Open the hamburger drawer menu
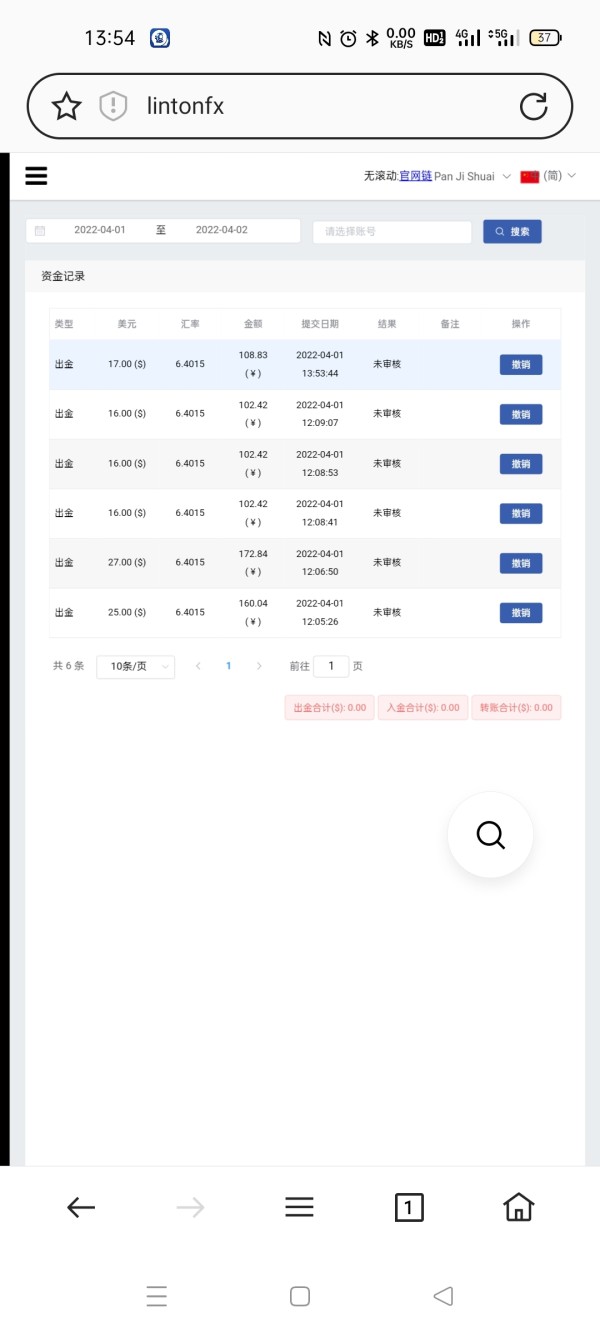Viewport: 600px width, 1333px height. pyautogui.click(x=36, y=176)
